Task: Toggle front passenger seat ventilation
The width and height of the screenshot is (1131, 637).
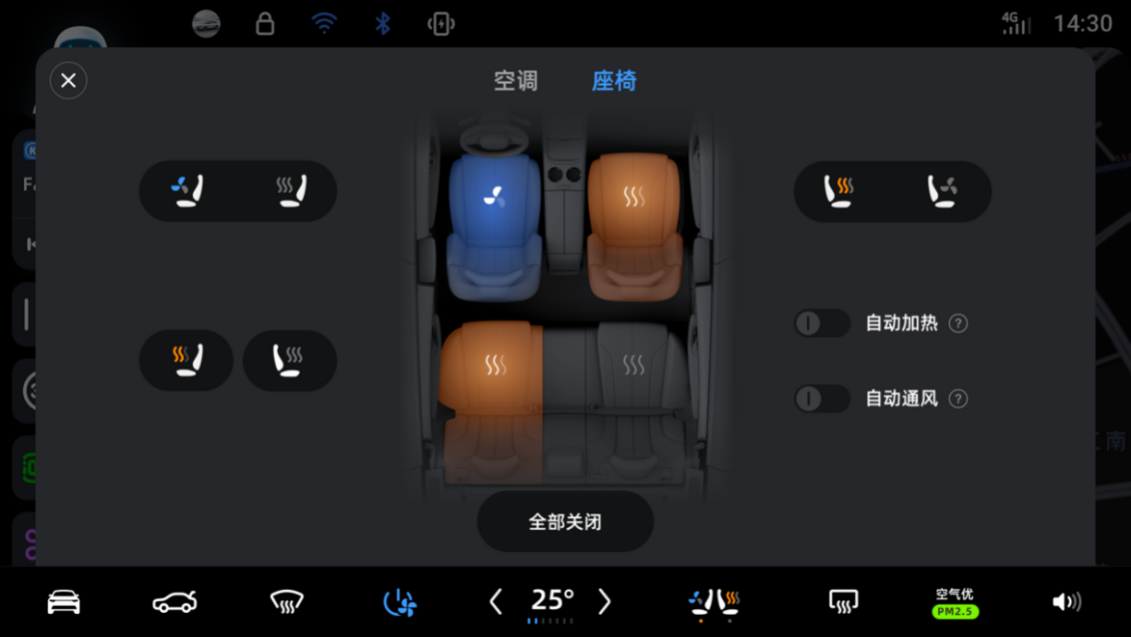Action: point(942,190)
